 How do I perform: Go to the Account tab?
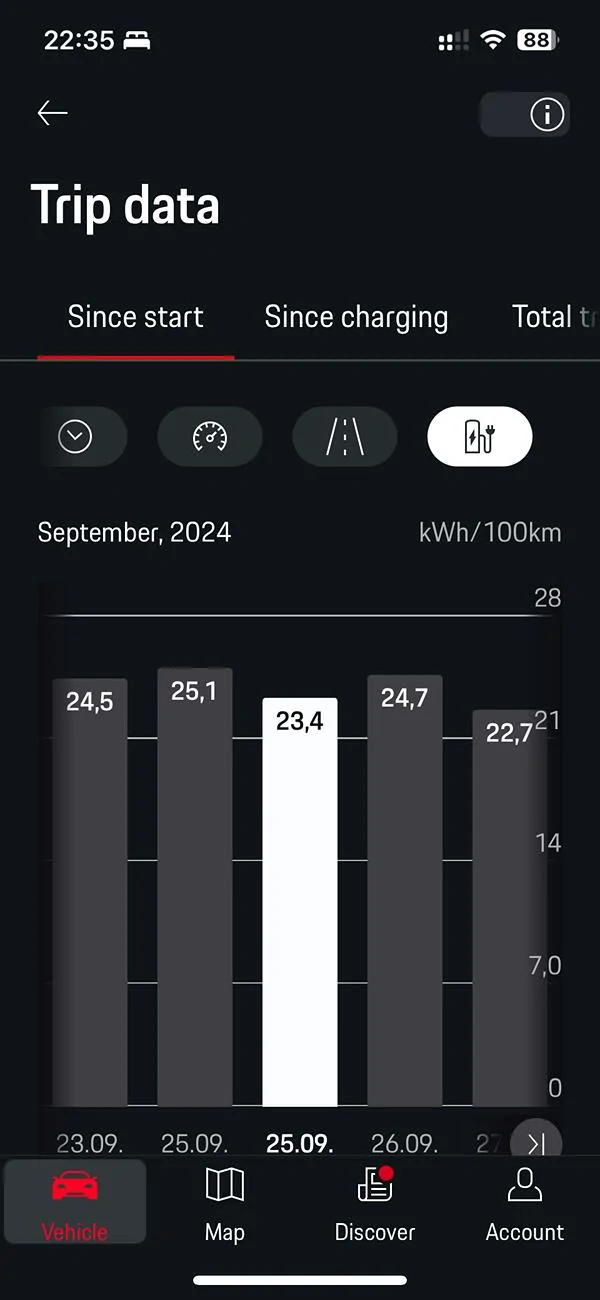[x=525, y=1202]
